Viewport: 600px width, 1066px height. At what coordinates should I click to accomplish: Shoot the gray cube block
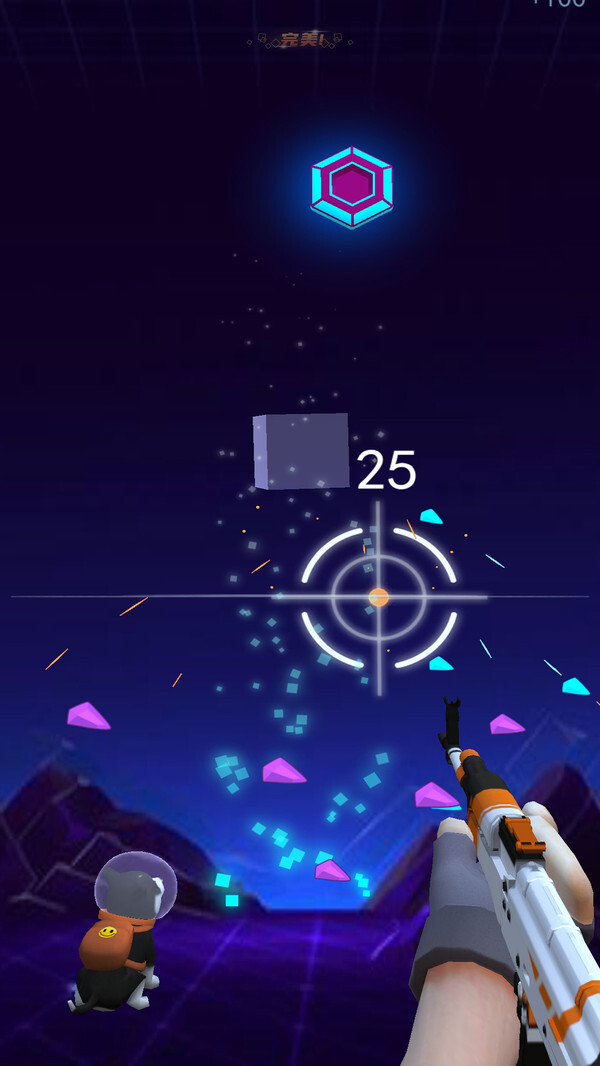[301, 451]
